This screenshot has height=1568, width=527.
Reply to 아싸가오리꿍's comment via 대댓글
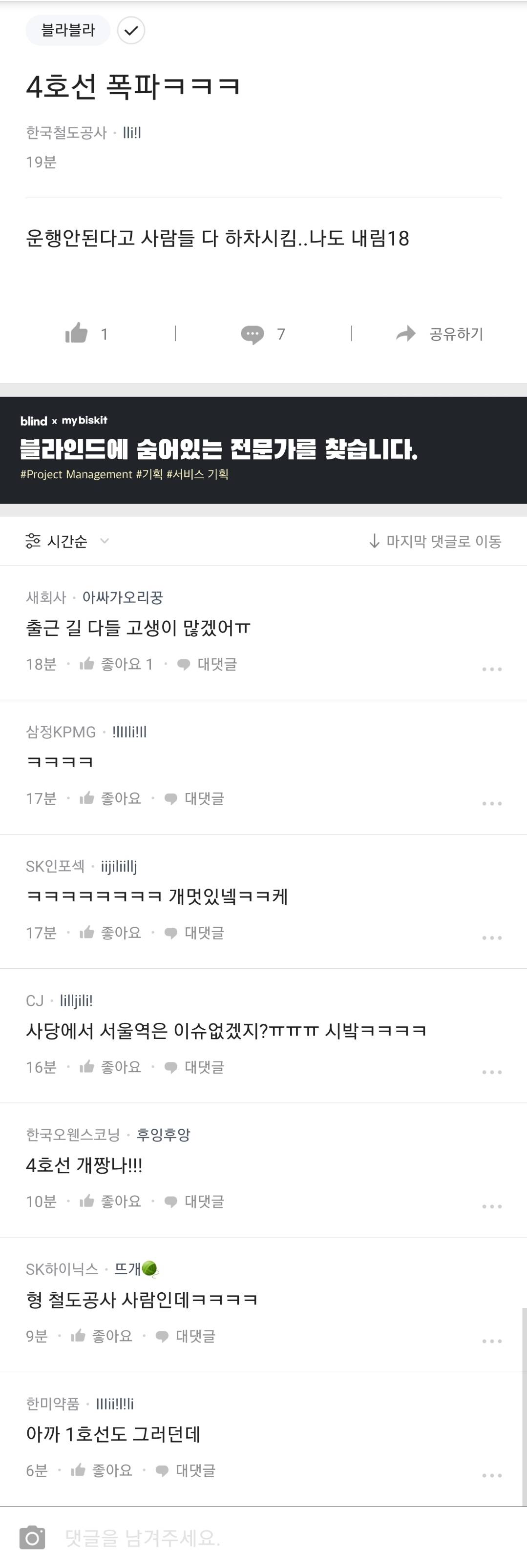pos(207,664)
